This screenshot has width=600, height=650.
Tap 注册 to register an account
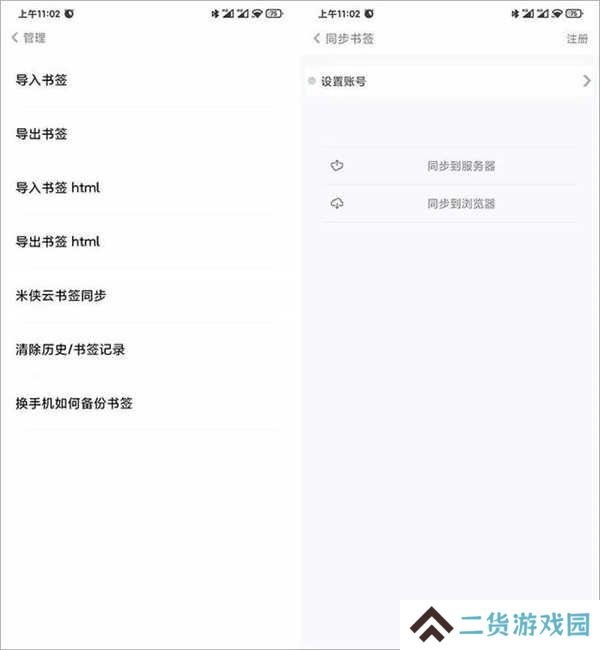(x=577, y=39)
